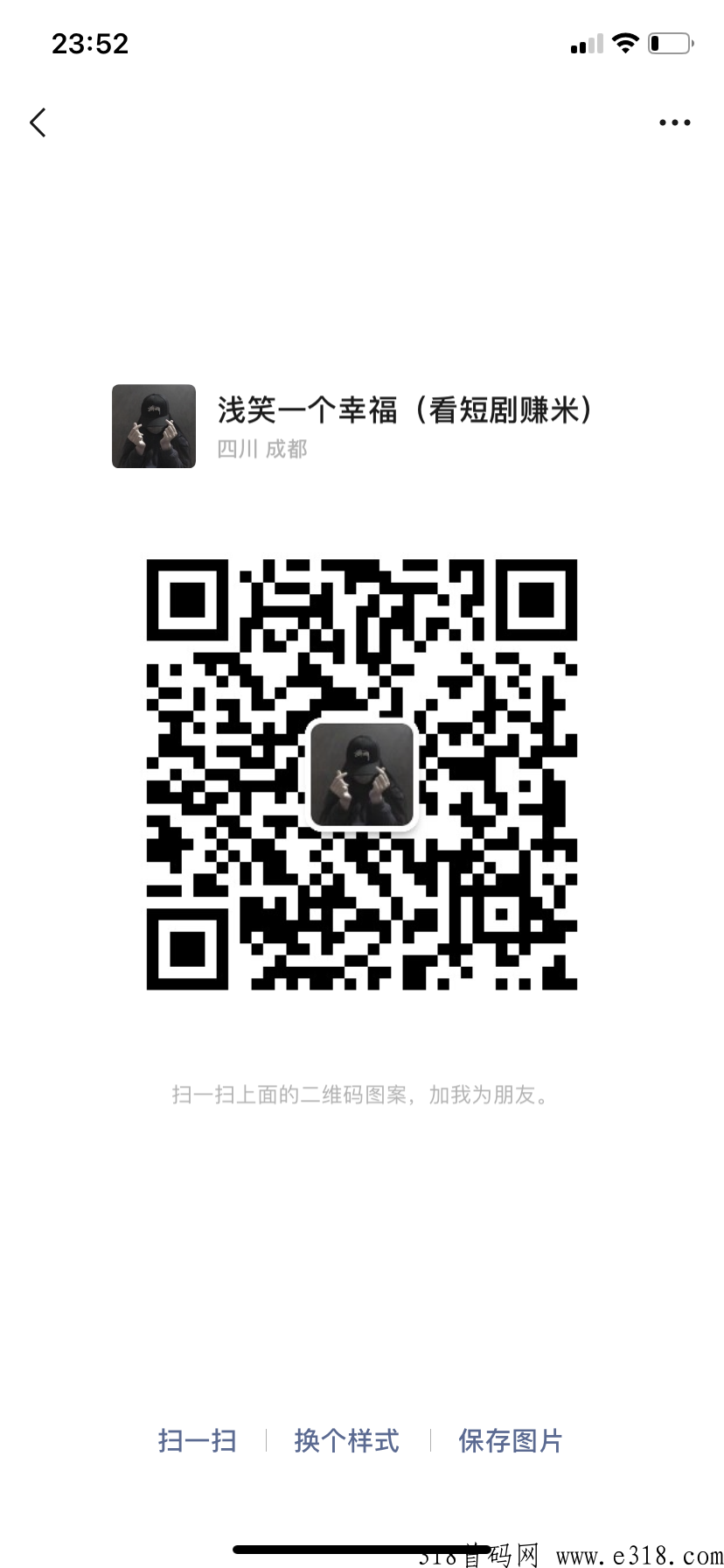Screen dimensions: 724x1568
Task: Tap 扫一扫 to scan a code
Action: (x=198, y=1440)
